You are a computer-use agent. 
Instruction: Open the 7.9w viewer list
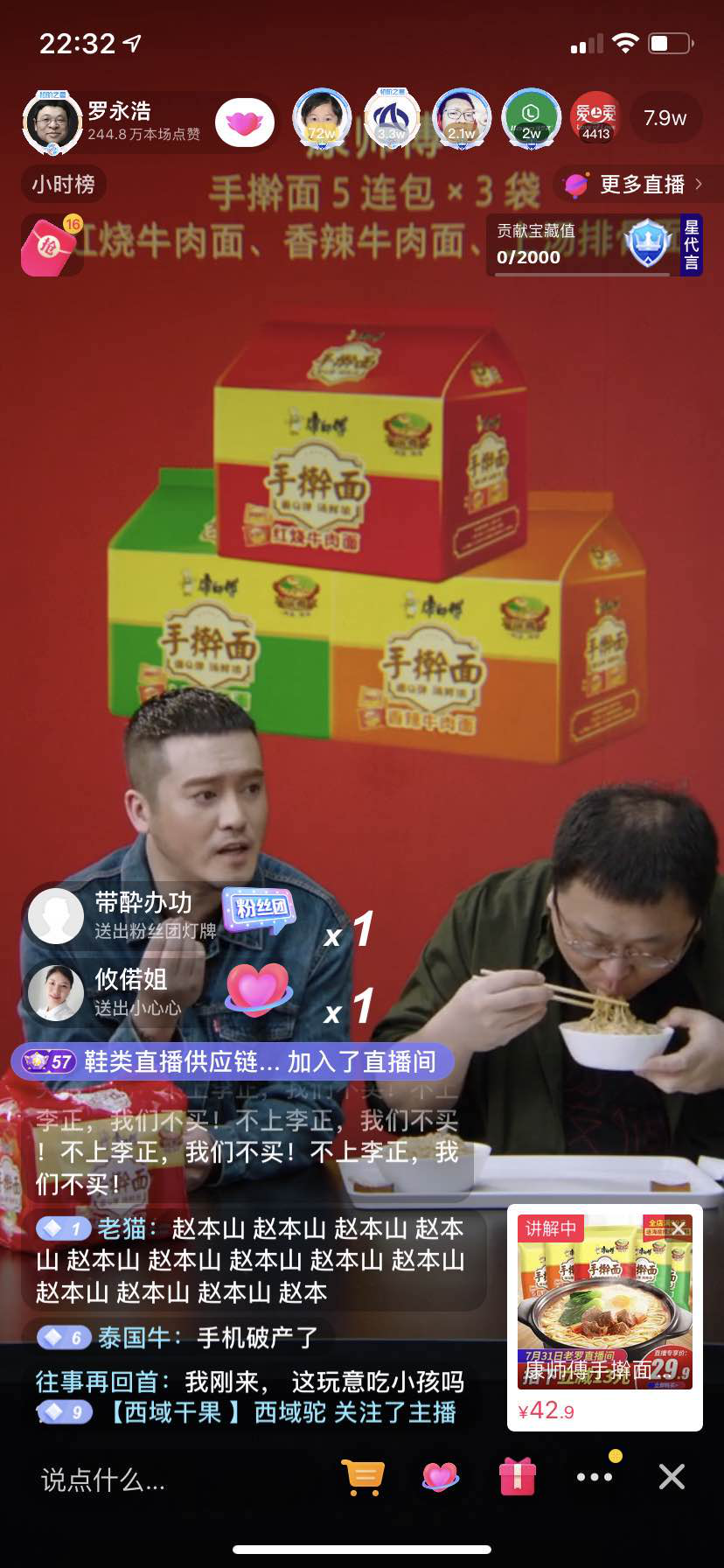pyautogui.click(x=665, y=118)
